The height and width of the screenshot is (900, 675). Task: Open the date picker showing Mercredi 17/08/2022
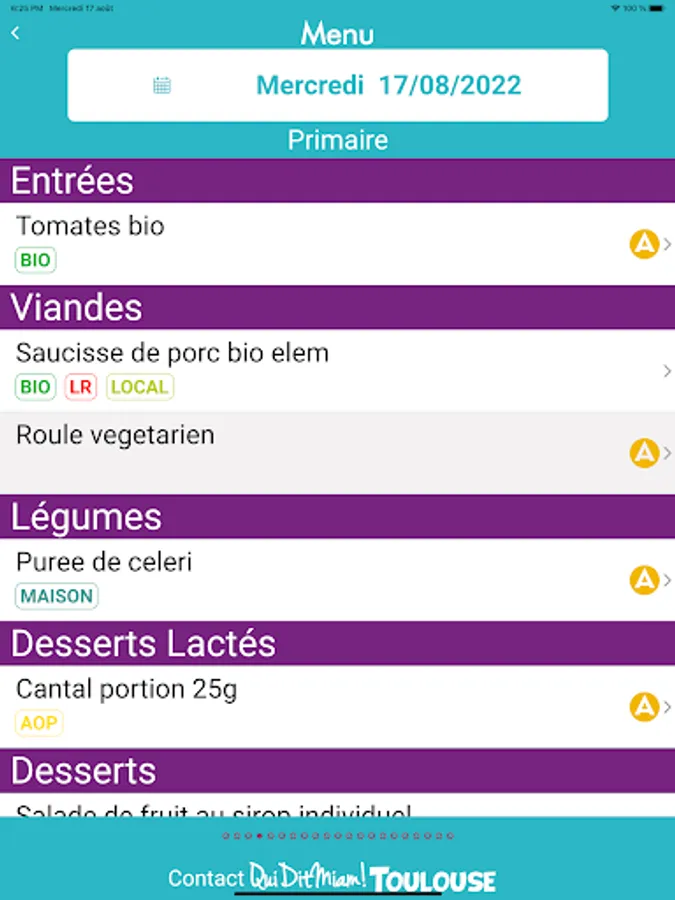pos(337,85)
